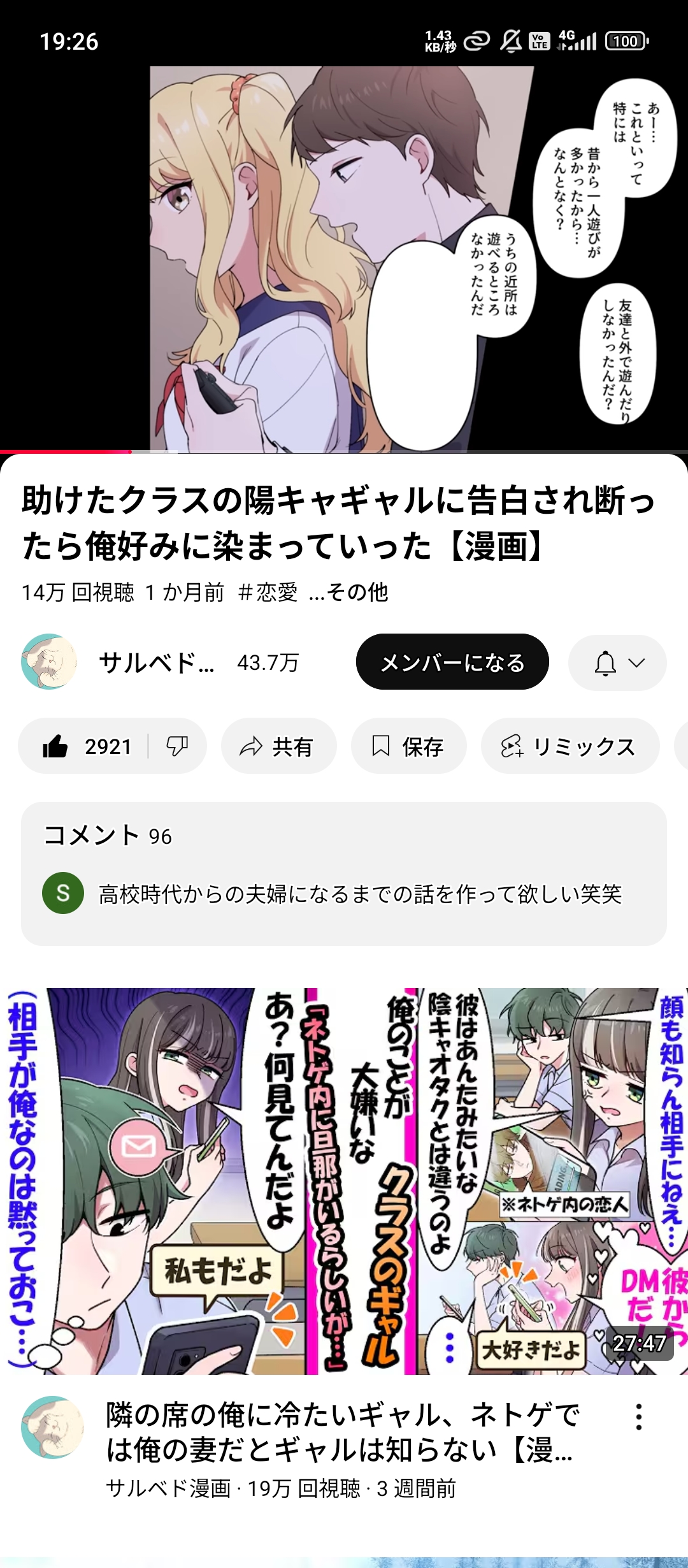This screenshot has height=1568, width=688.
Task: Join channel via メンバーになる button
Action: pyautogui.click(x=452, y=662)
